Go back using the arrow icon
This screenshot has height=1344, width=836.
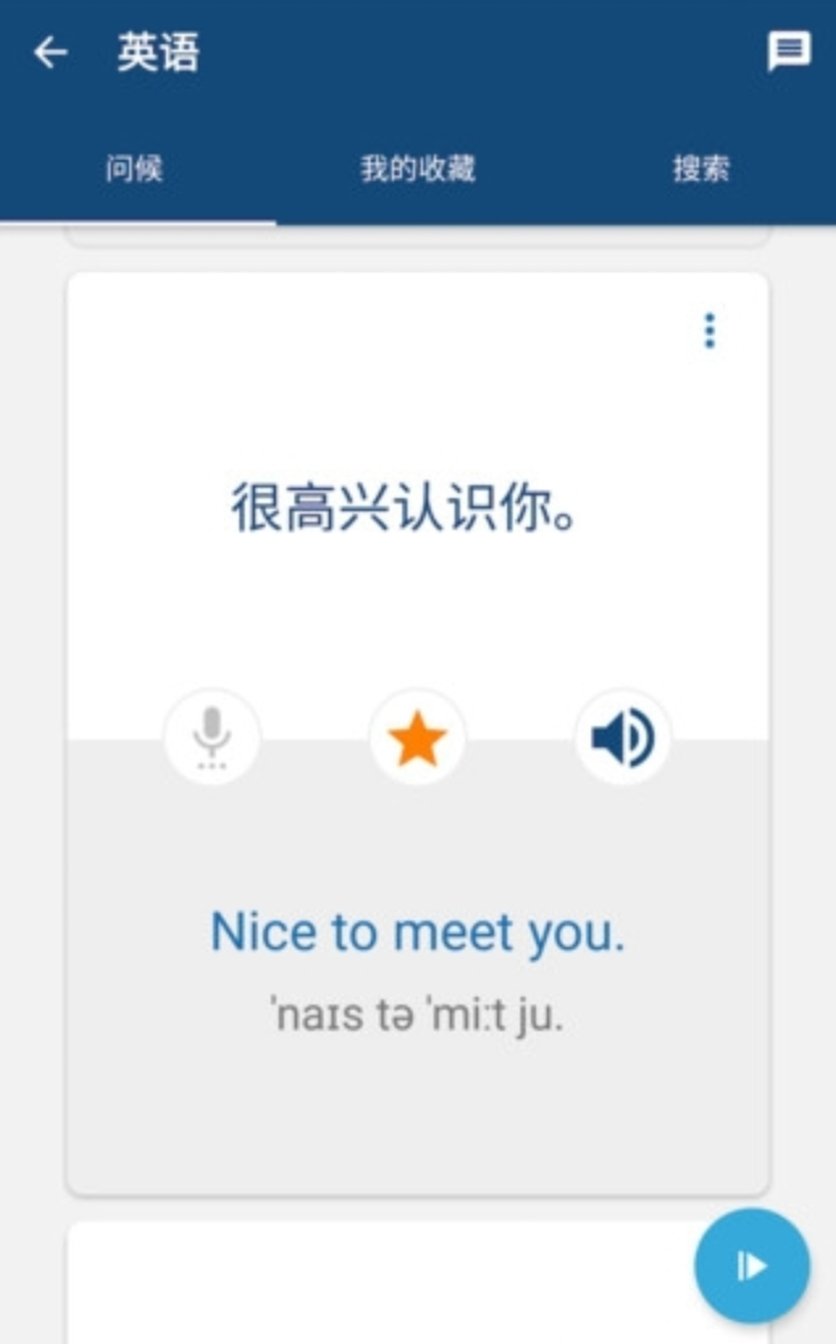pos(50,53)
